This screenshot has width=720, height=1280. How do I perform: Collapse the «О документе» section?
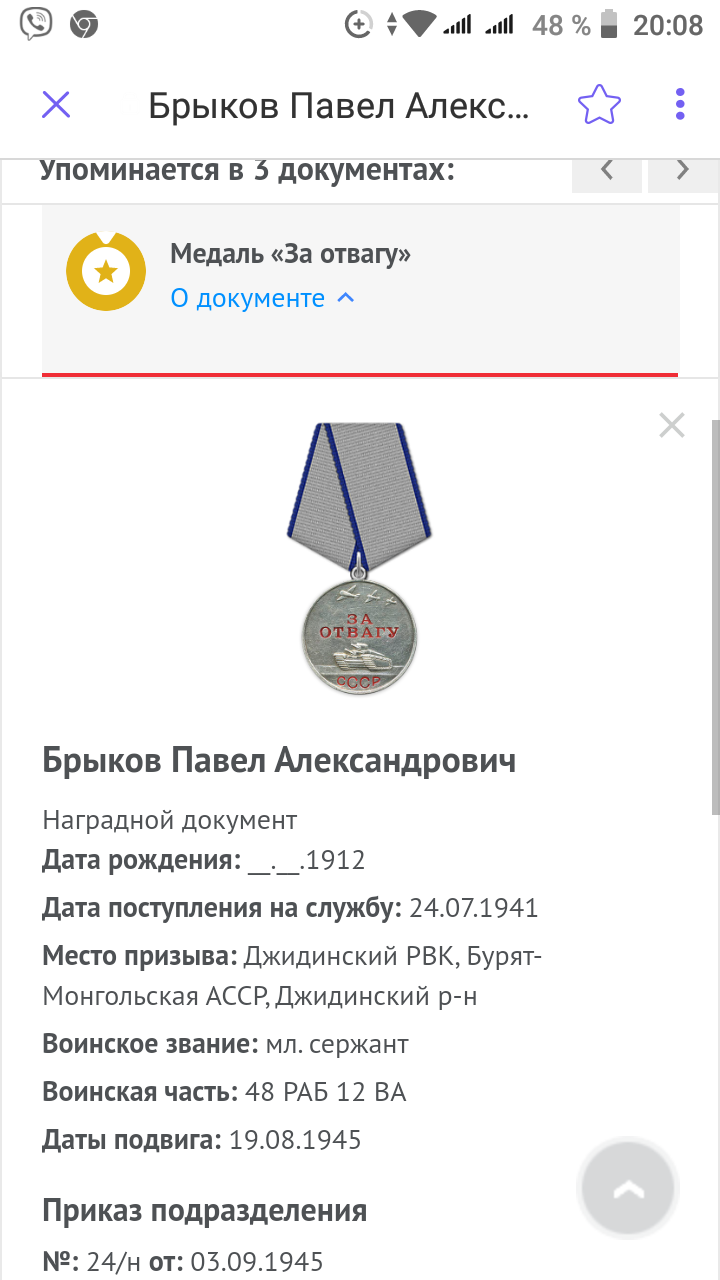[x=262, y=298]
